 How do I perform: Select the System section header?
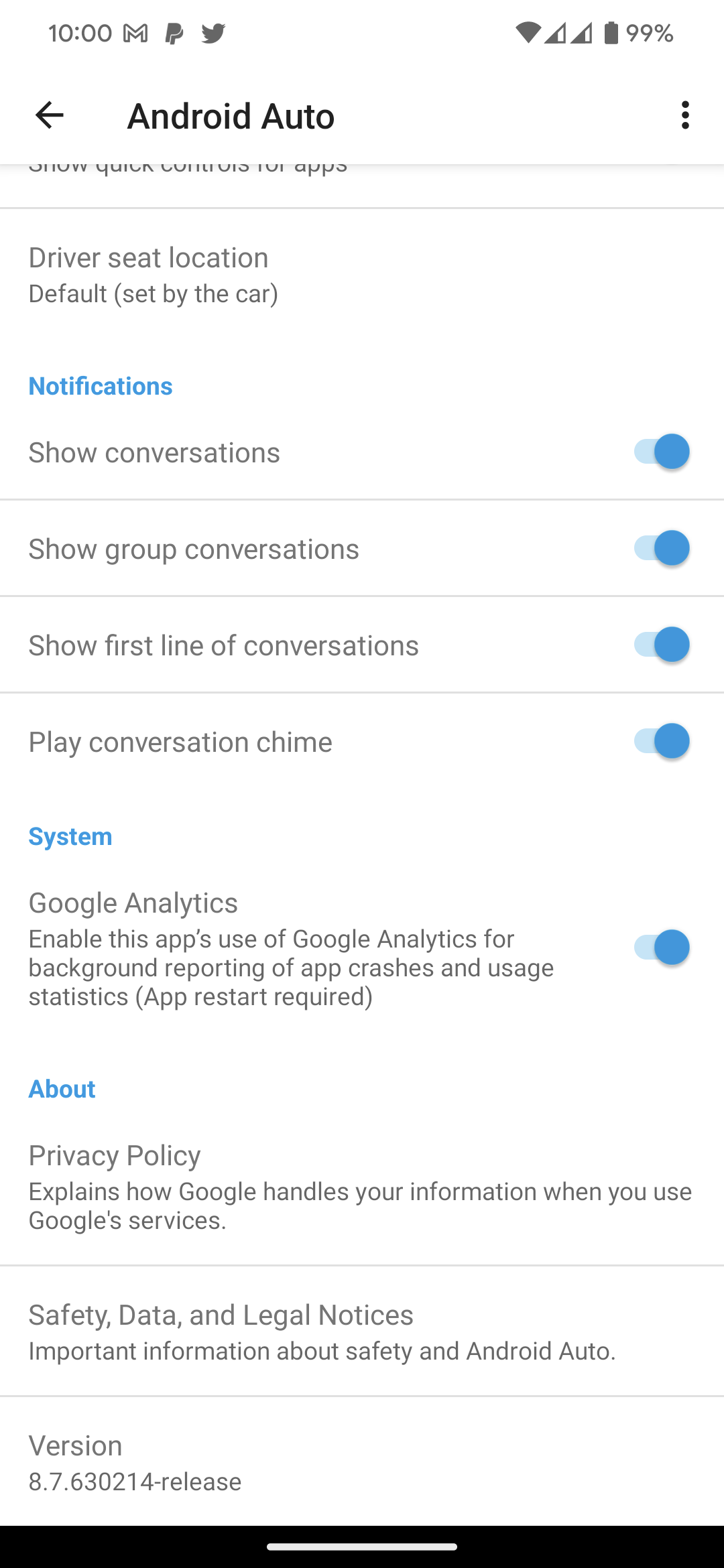point(70,836)
